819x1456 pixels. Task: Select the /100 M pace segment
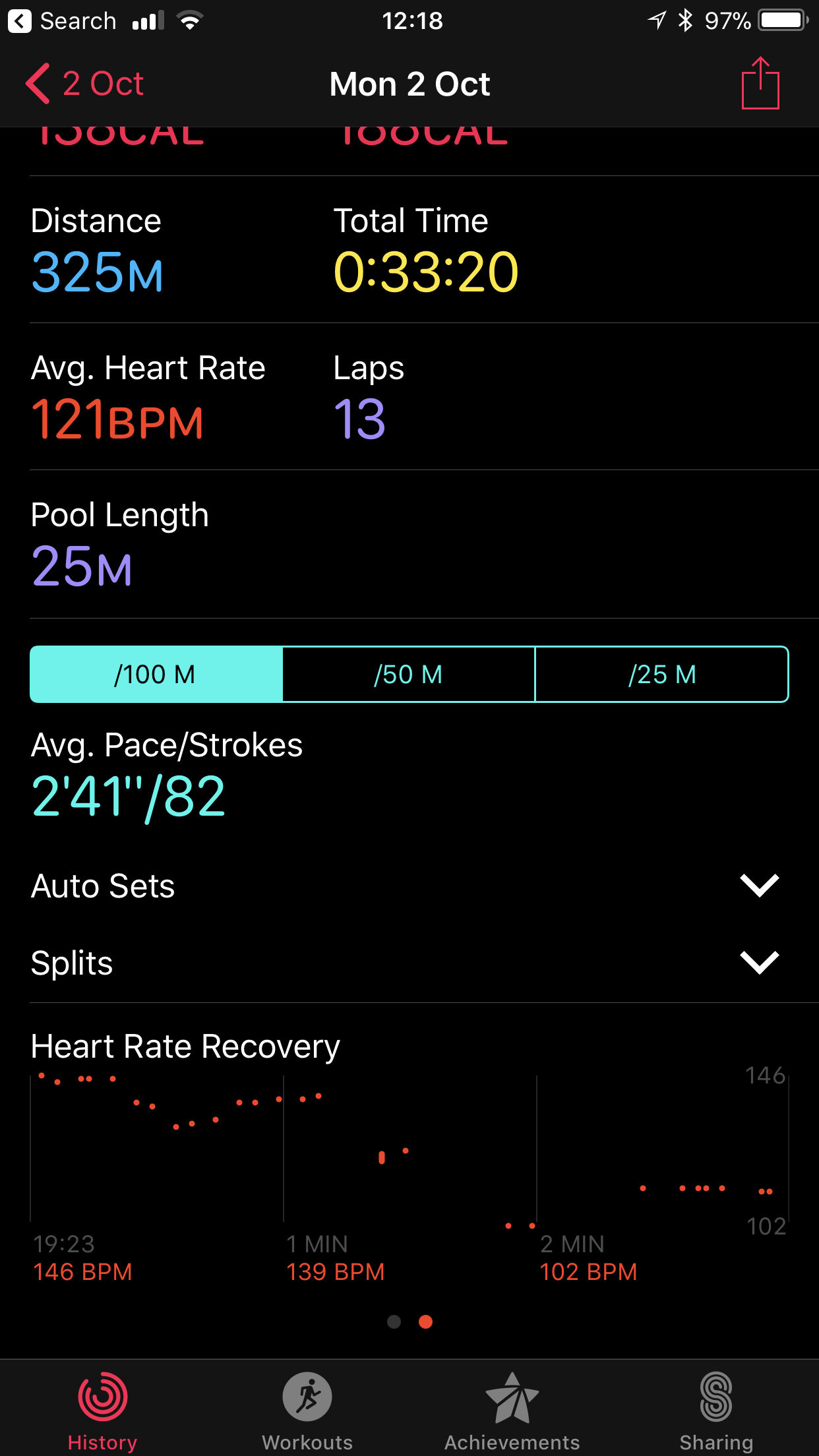(156, 675)
